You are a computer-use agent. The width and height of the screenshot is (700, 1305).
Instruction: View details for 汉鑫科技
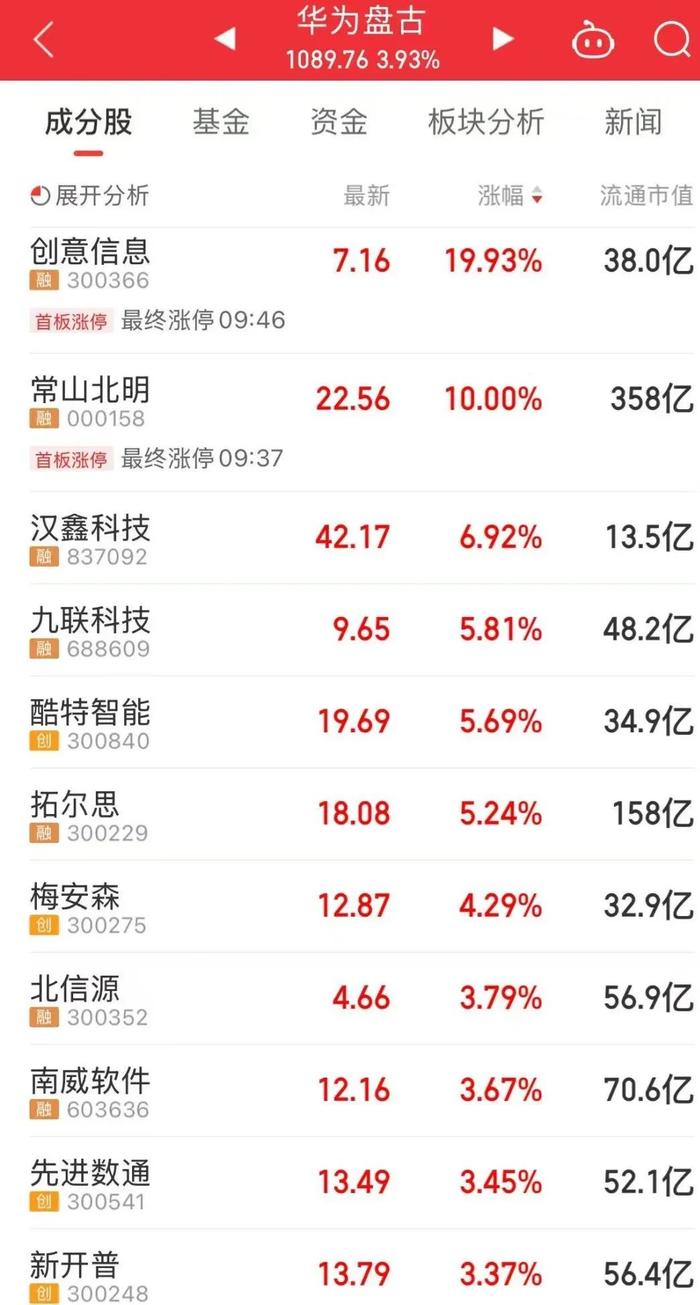[x=350, y=538]
